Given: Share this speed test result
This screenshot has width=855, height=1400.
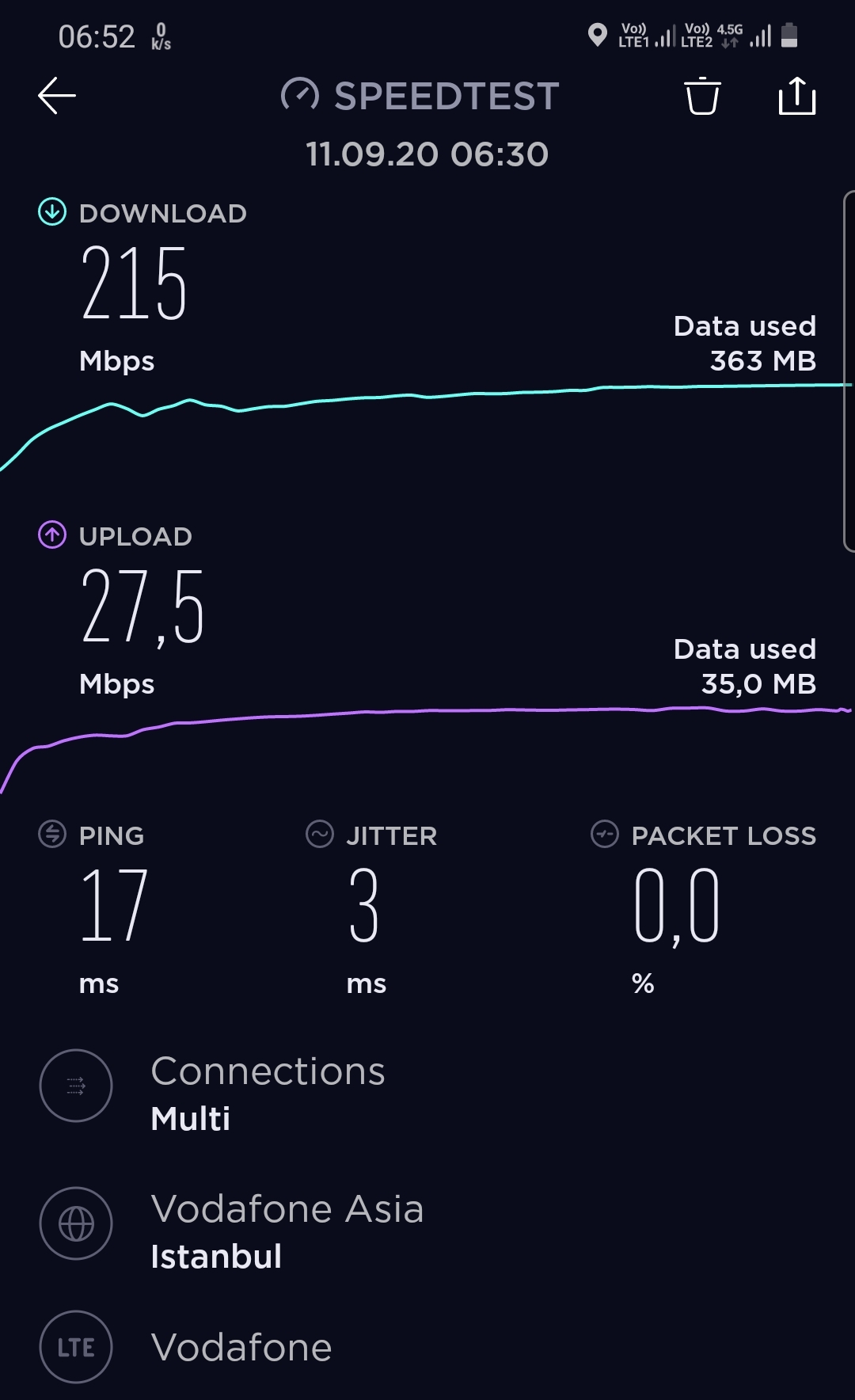Looking at the screenshot, I should 797,96.
